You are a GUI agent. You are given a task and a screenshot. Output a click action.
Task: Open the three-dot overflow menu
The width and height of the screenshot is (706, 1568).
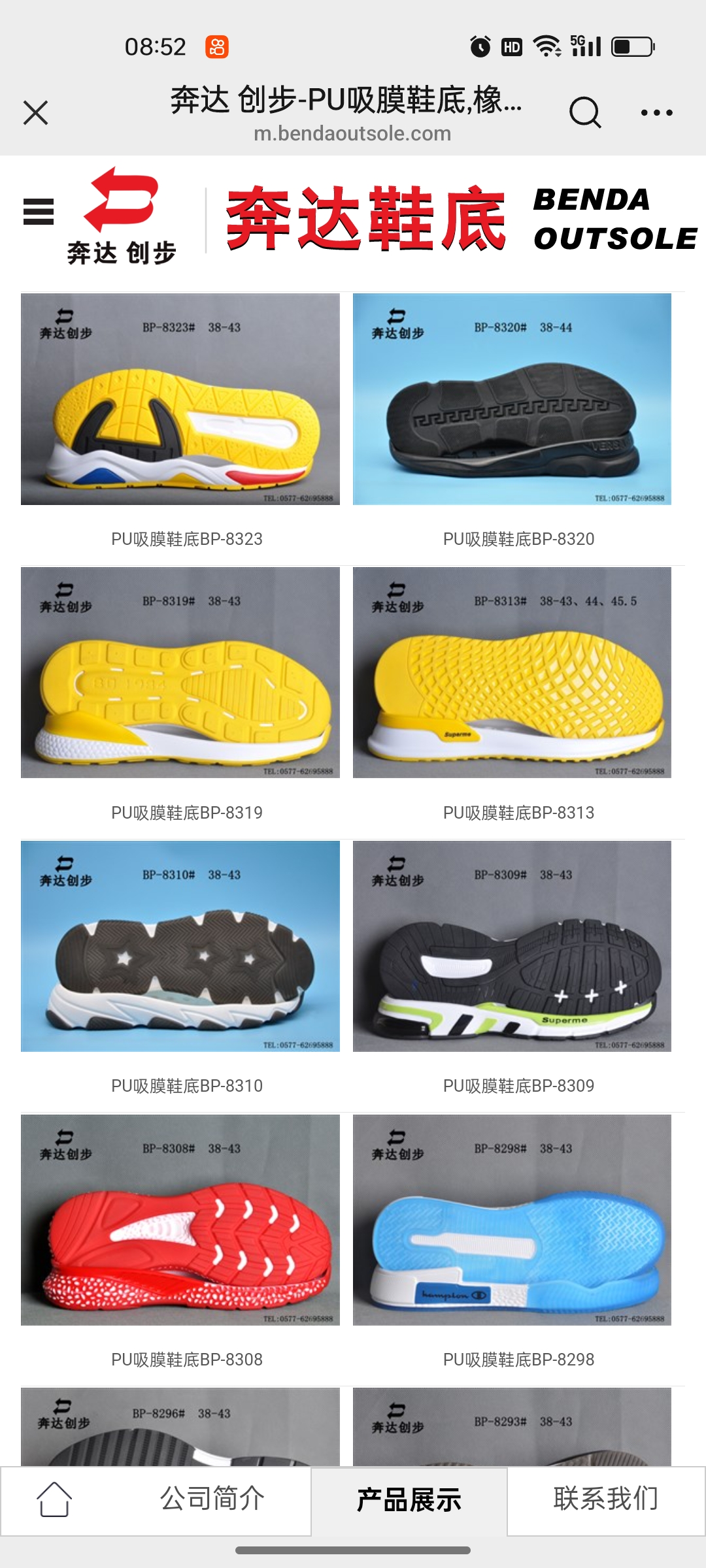(656, 112)
